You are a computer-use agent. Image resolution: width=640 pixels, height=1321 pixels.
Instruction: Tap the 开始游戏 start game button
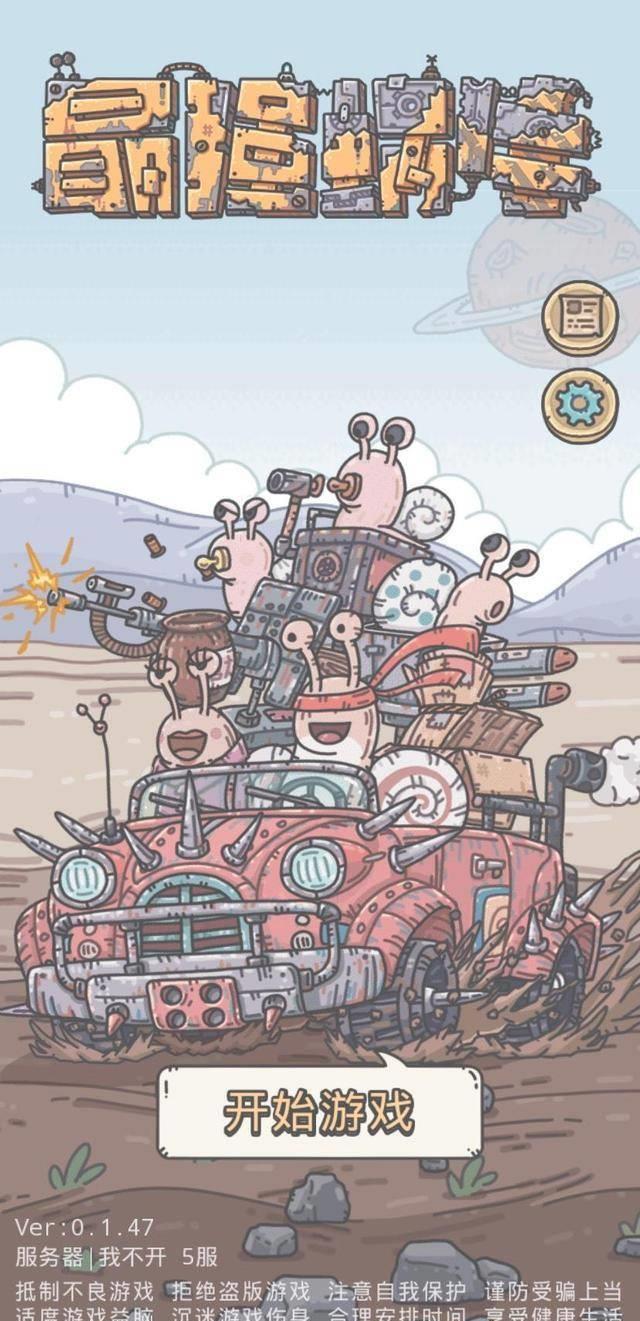[319, 1111]
